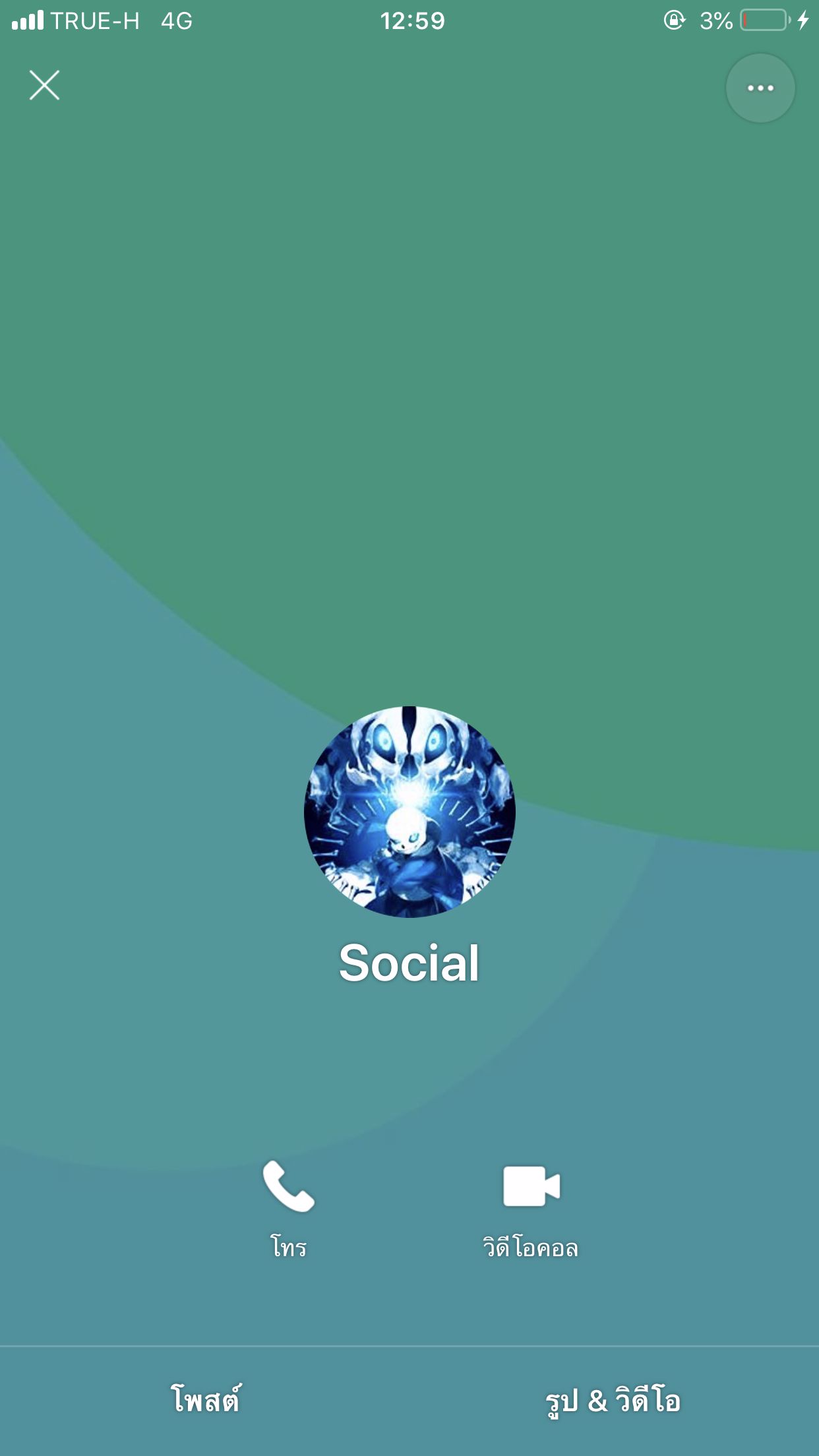Viewport: 819px width, 1456px height.
Task: Open the รูป & วิดีโอ section
Action: (x=613, y=1400)
